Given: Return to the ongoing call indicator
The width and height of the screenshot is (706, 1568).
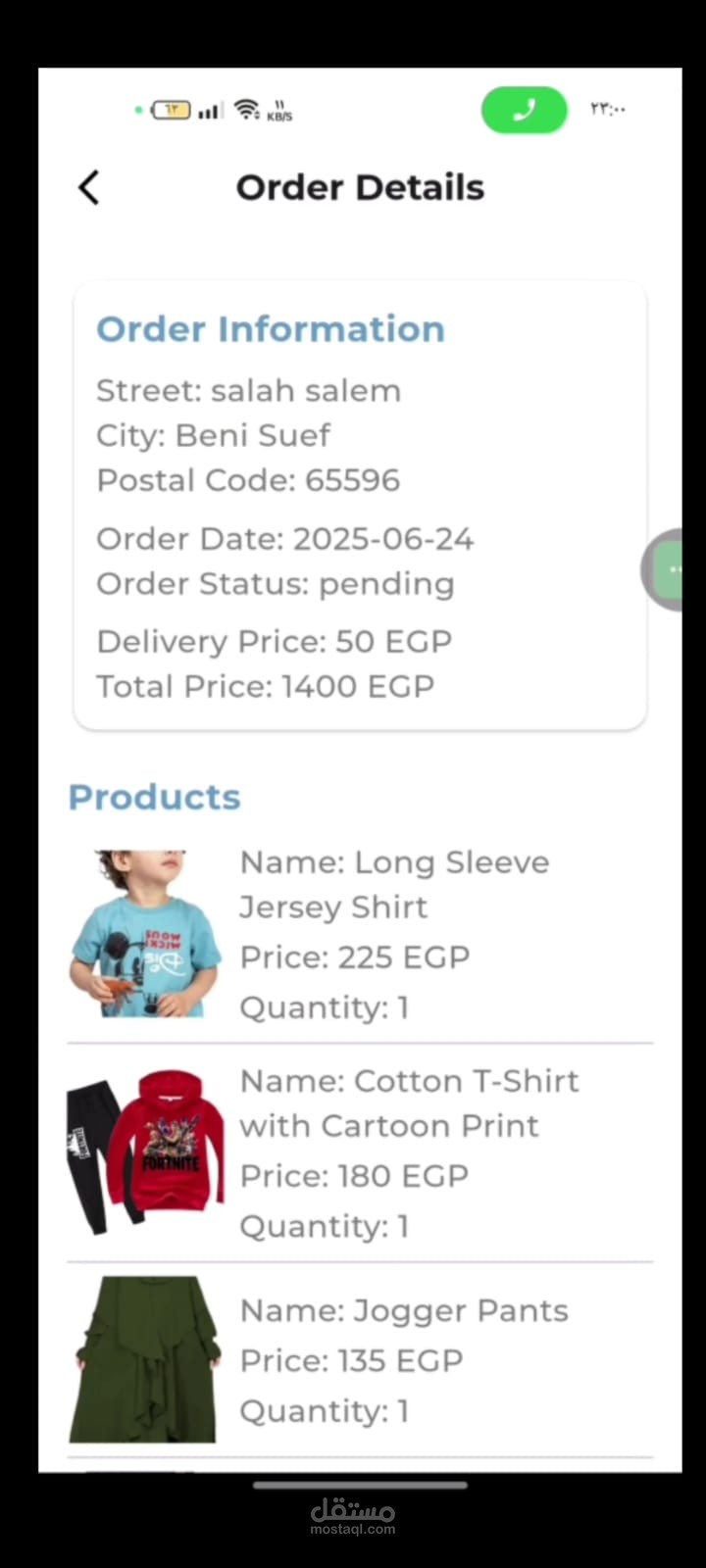Looking at the screenshot, I should click(x=524, y=110).
